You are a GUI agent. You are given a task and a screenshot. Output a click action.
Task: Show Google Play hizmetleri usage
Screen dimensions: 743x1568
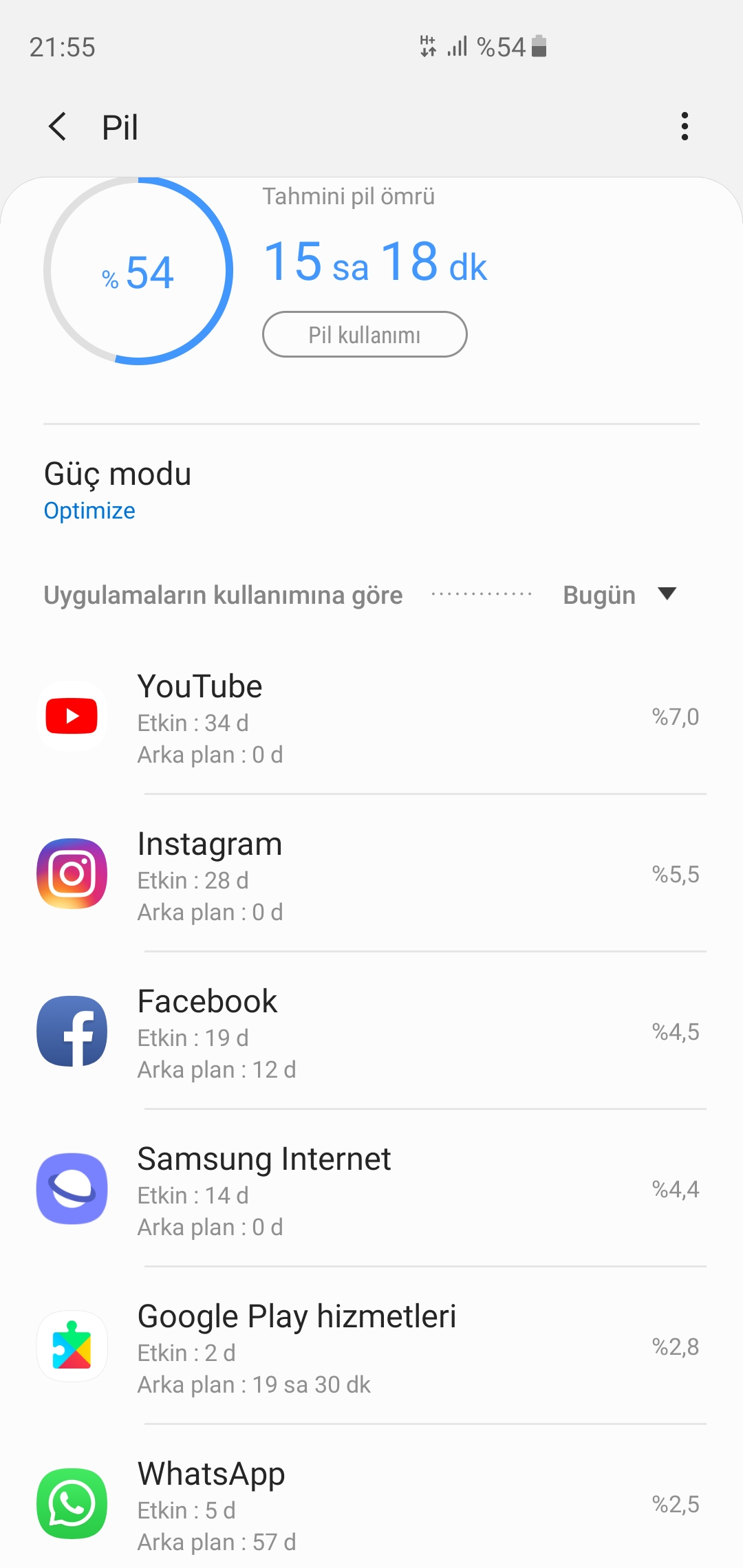coord(371,1347)
